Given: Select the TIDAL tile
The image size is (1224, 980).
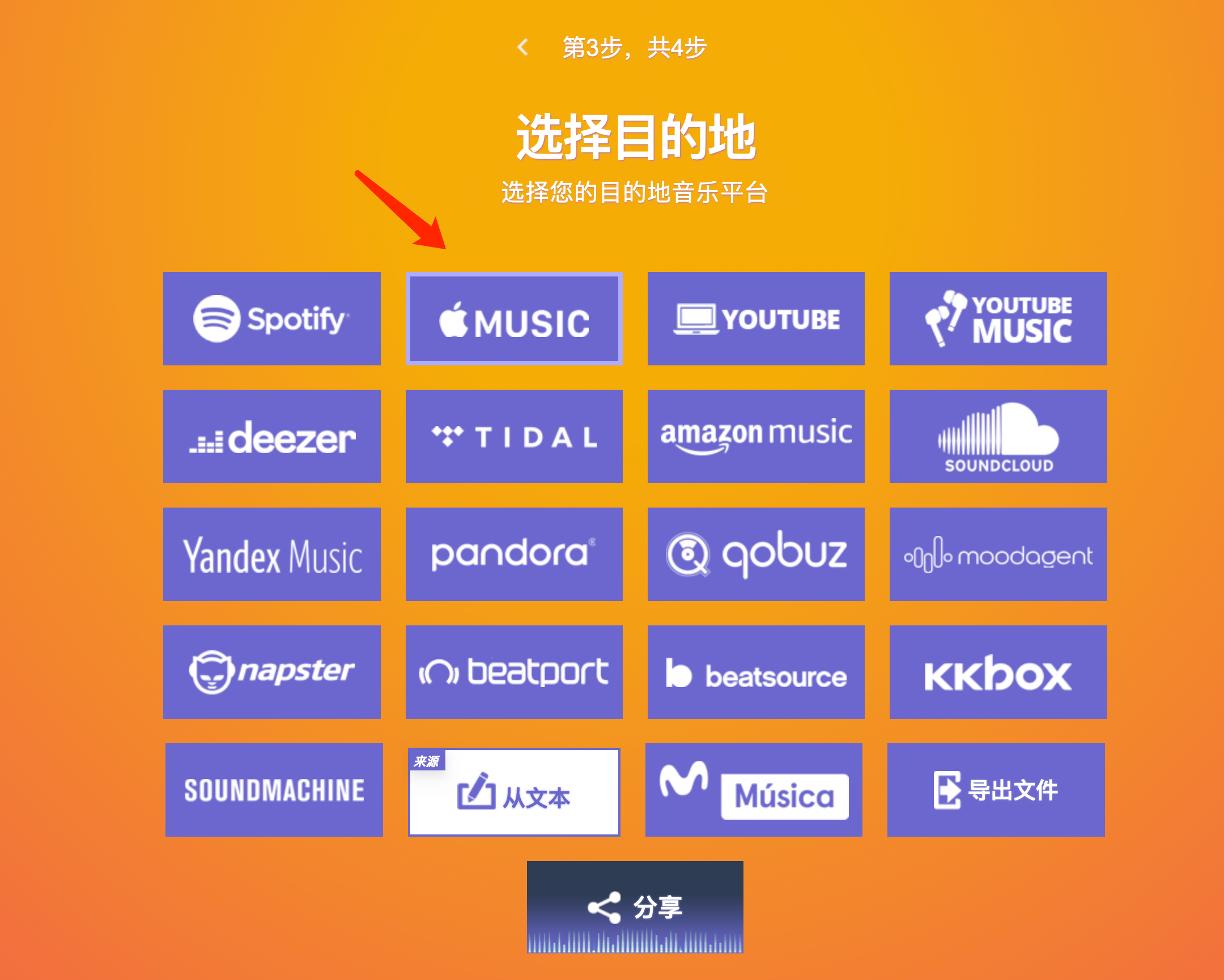Looking at the screenshot, I should pos(514,436).
